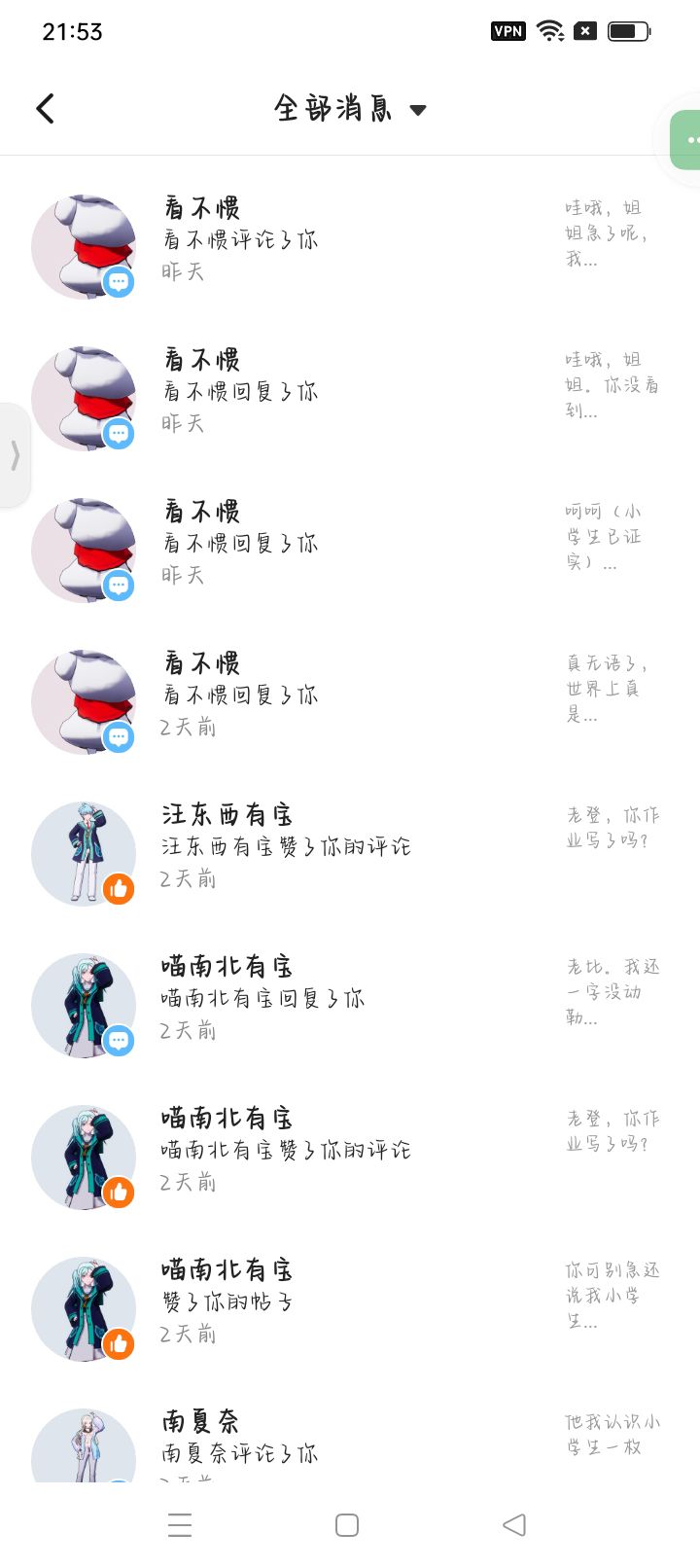Open 看不惯's reply starting 哇哦，姐姐。你没看到
This screenshot has height=1568, width=700.
click(x=350, y=391)
